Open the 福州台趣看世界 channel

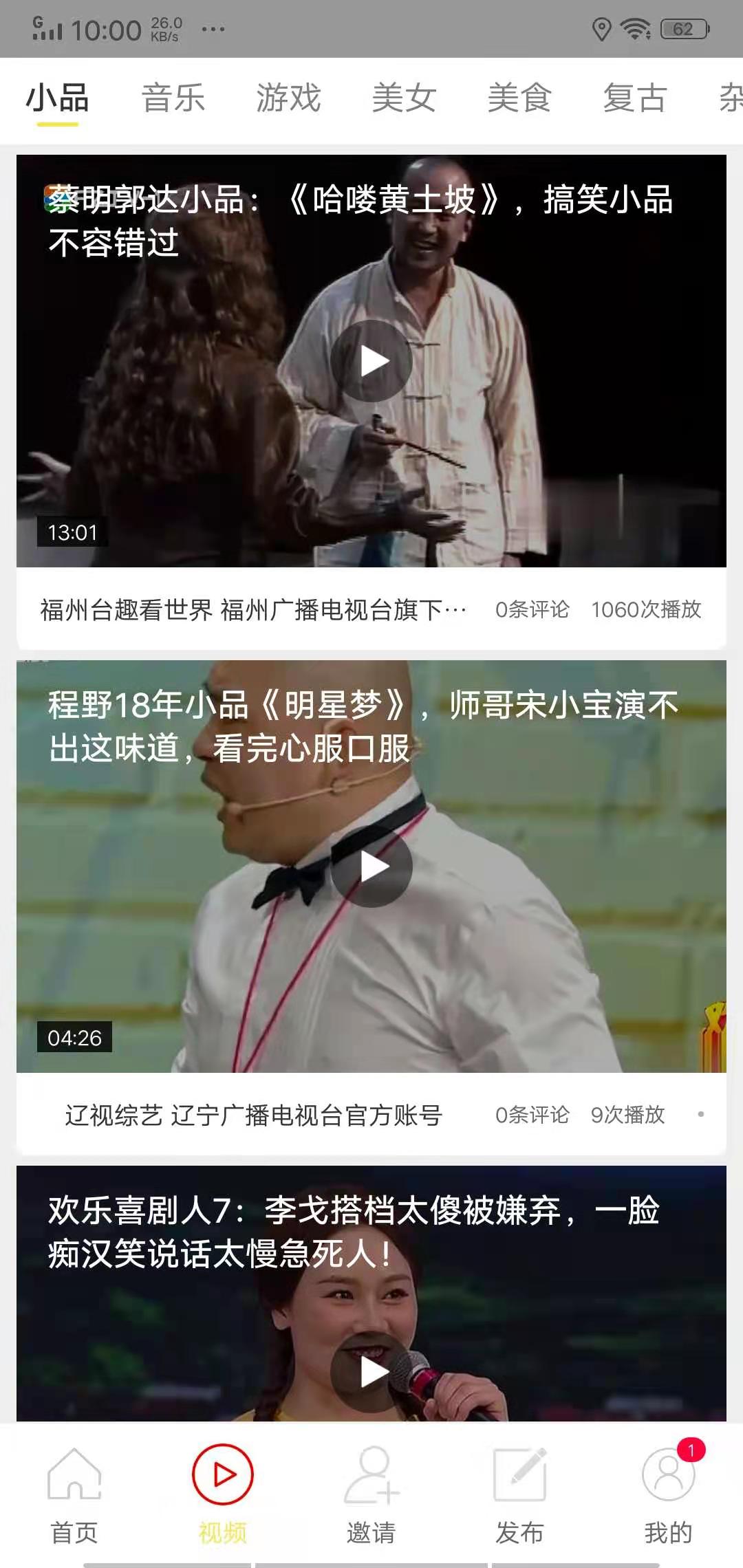pyautogui.click(x=253, y=609)
